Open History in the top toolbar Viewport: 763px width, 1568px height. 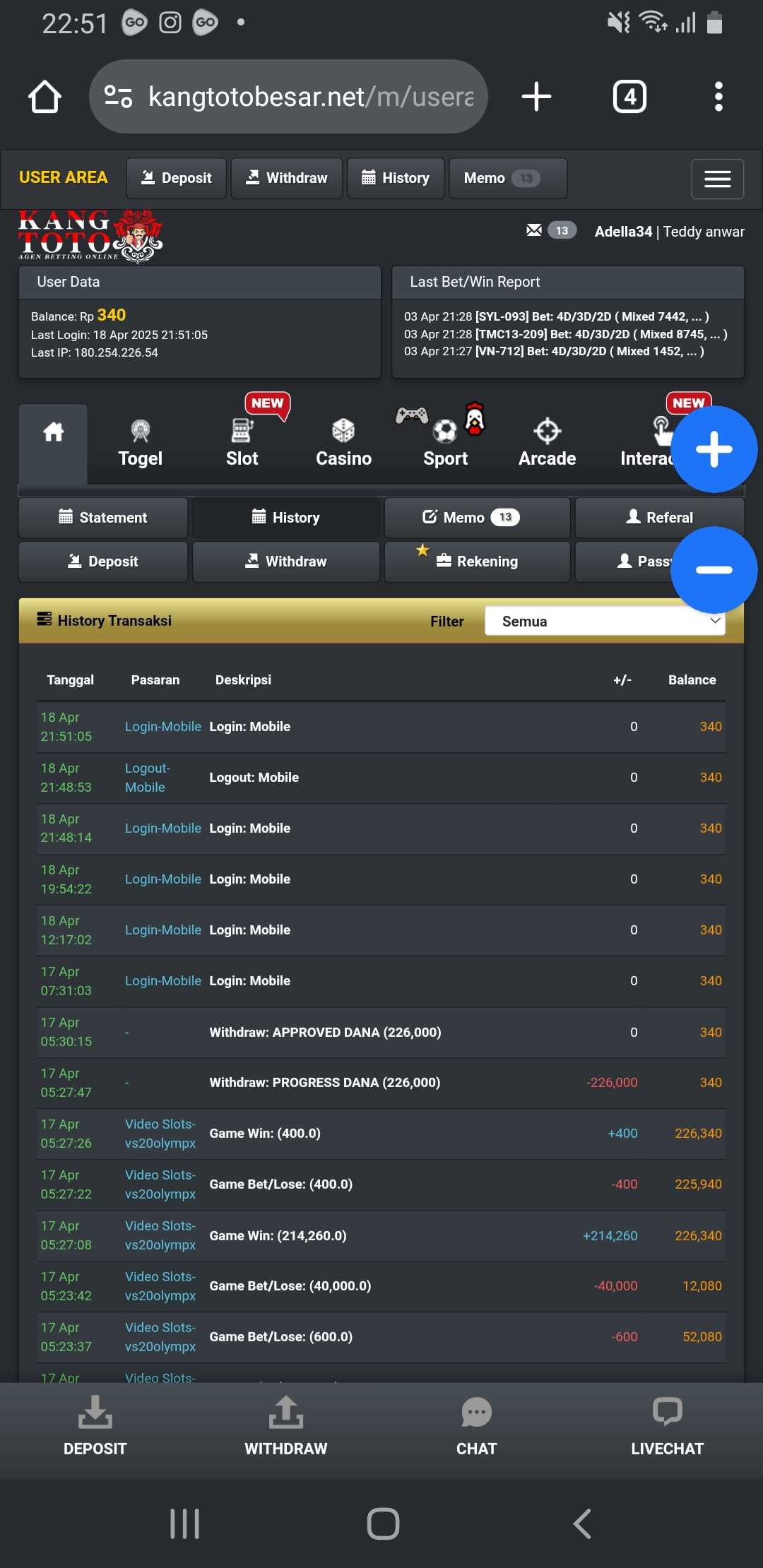coord(396,178)
